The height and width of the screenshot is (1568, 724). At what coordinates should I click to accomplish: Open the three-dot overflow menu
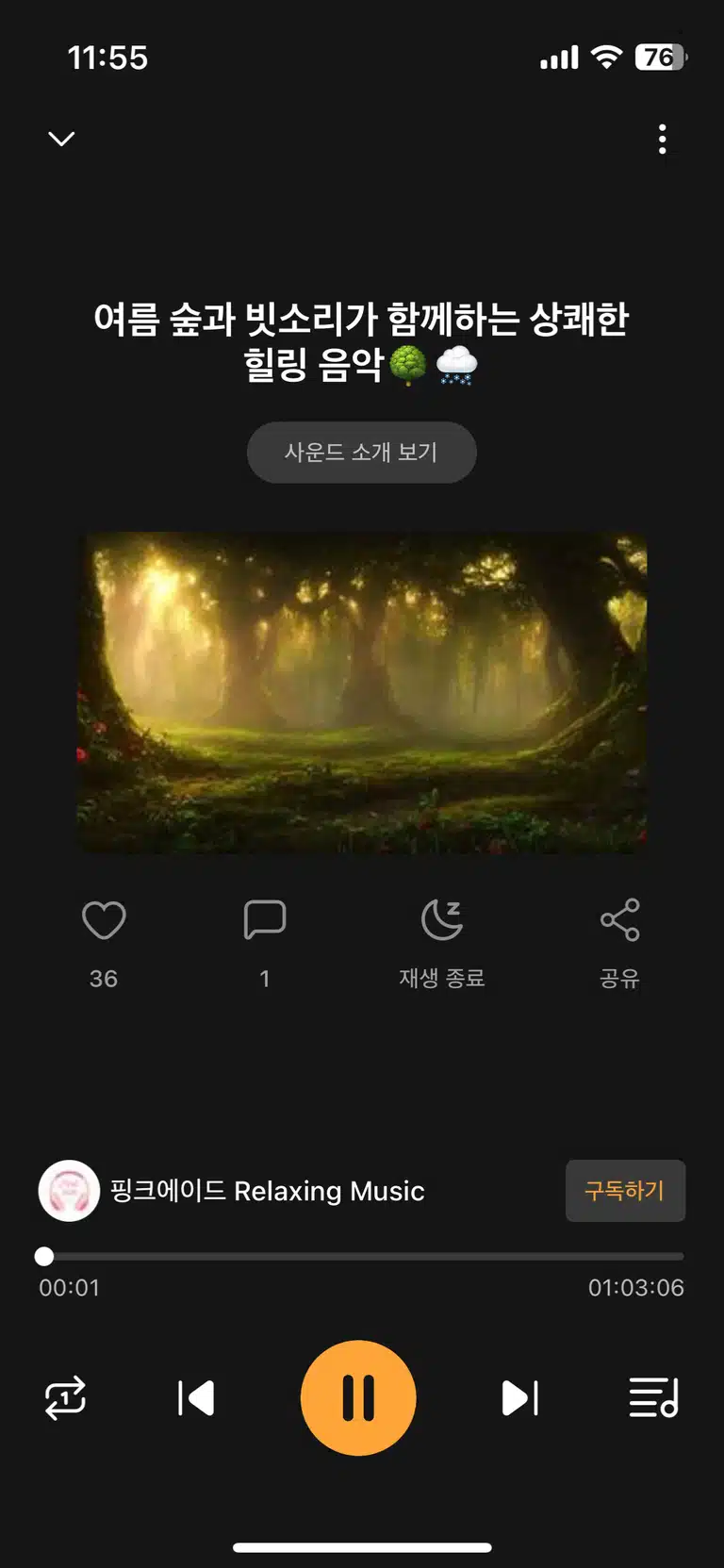(x=663, y=139)
